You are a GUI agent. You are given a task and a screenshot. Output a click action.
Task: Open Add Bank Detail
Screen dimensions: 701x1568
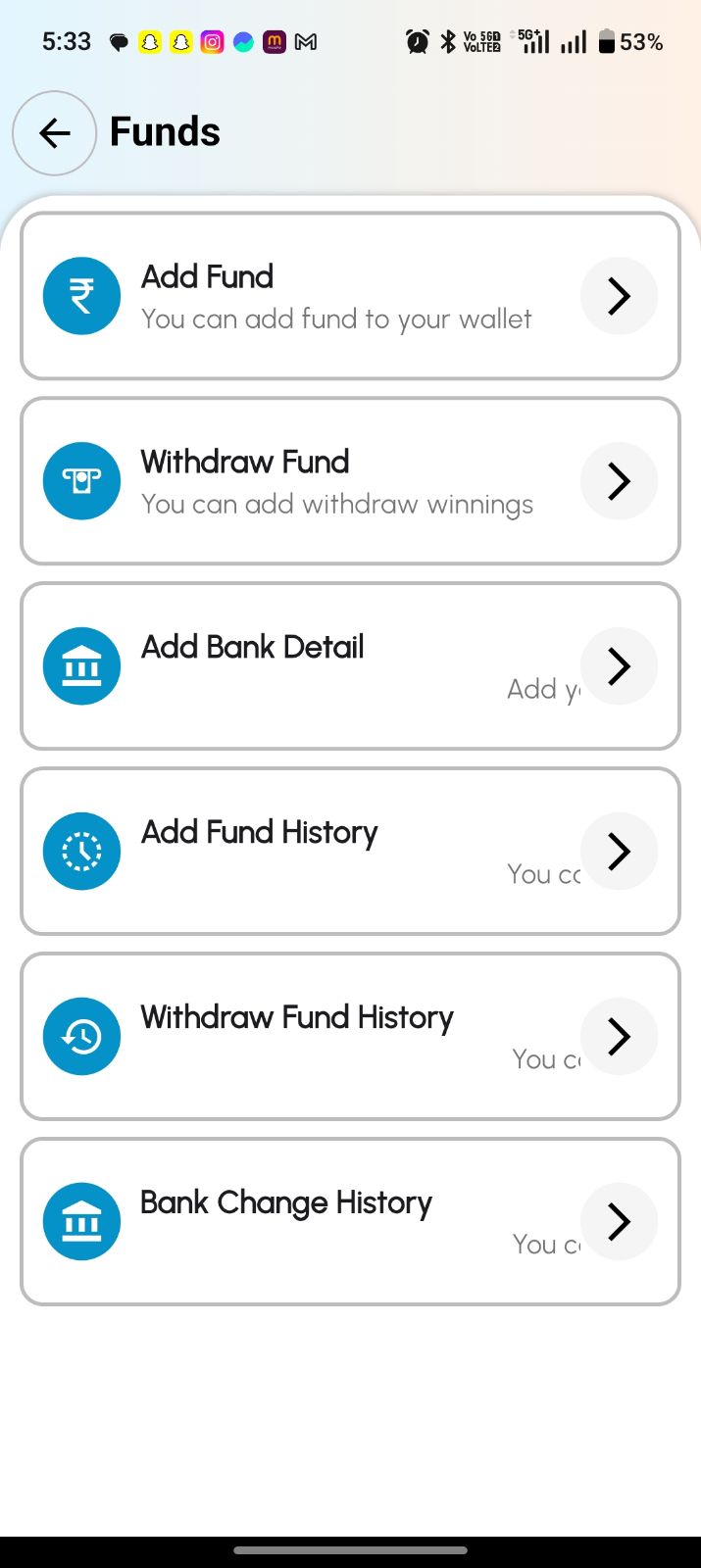coord(350,666)
